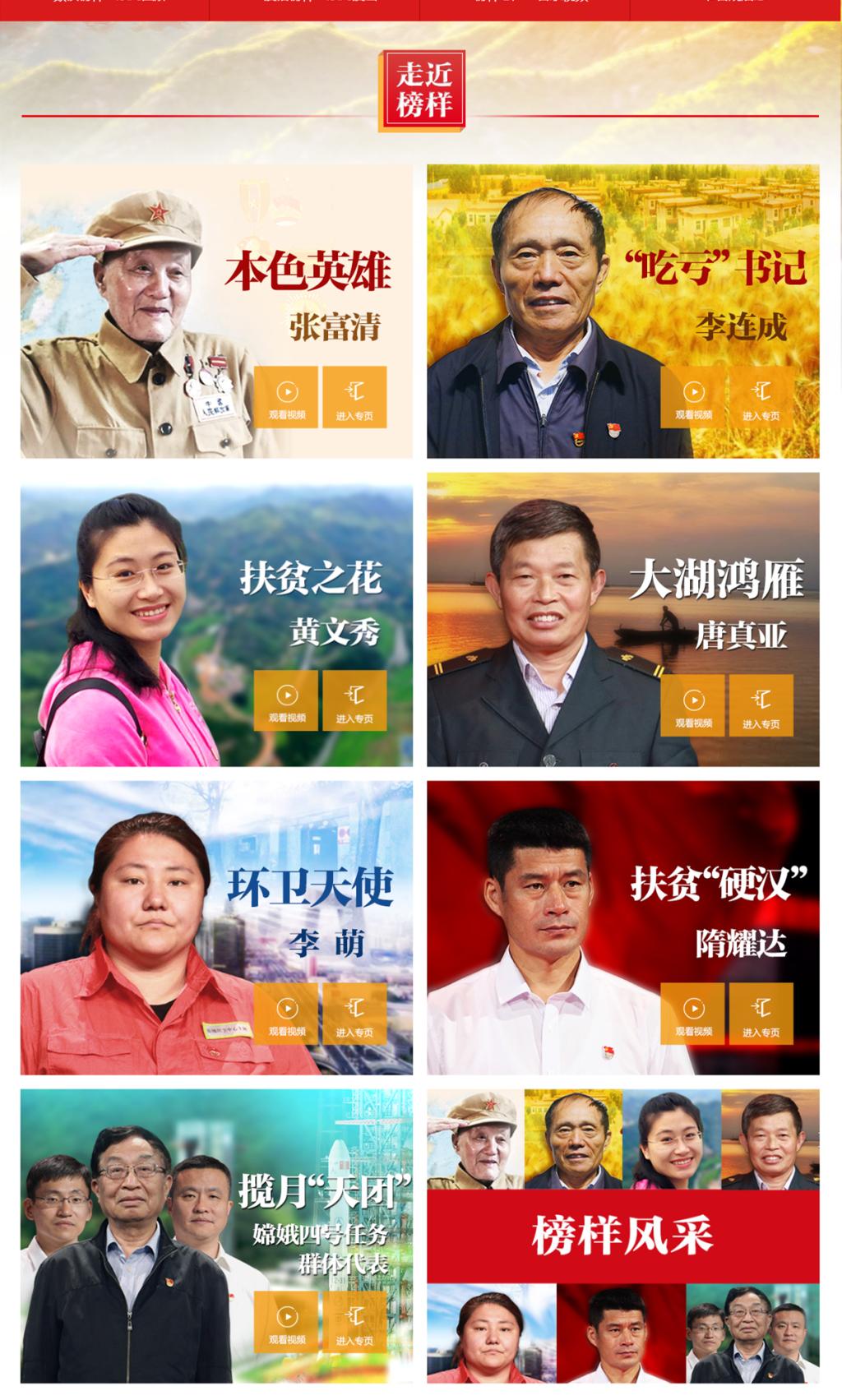Watch the 嫦娥四号任务 group video
The height and width of the screenshot is (1400, 842).
click(286, 1322)
